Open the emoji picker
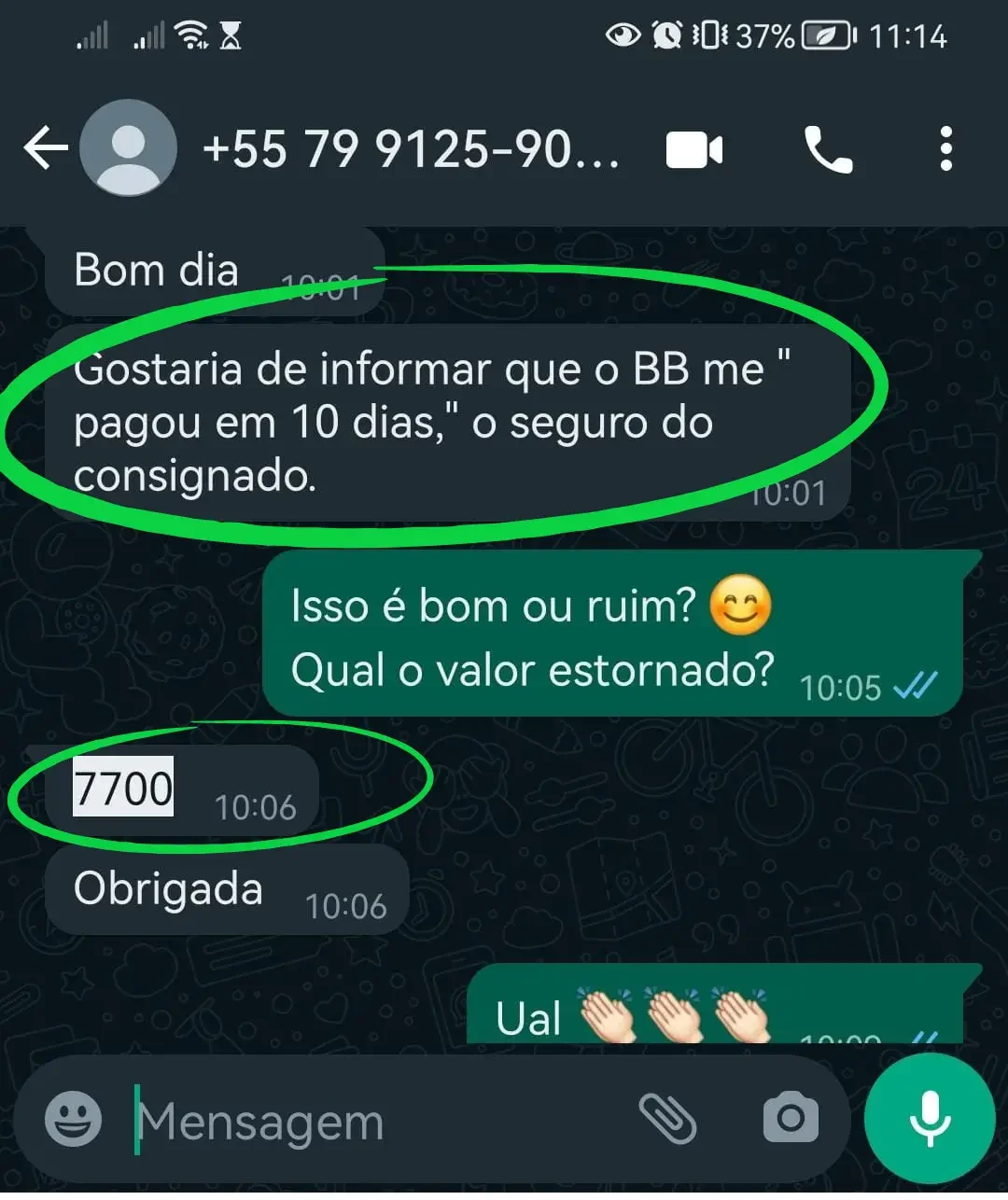This screenshot has height=1200, width=1008. point(74,1119)
